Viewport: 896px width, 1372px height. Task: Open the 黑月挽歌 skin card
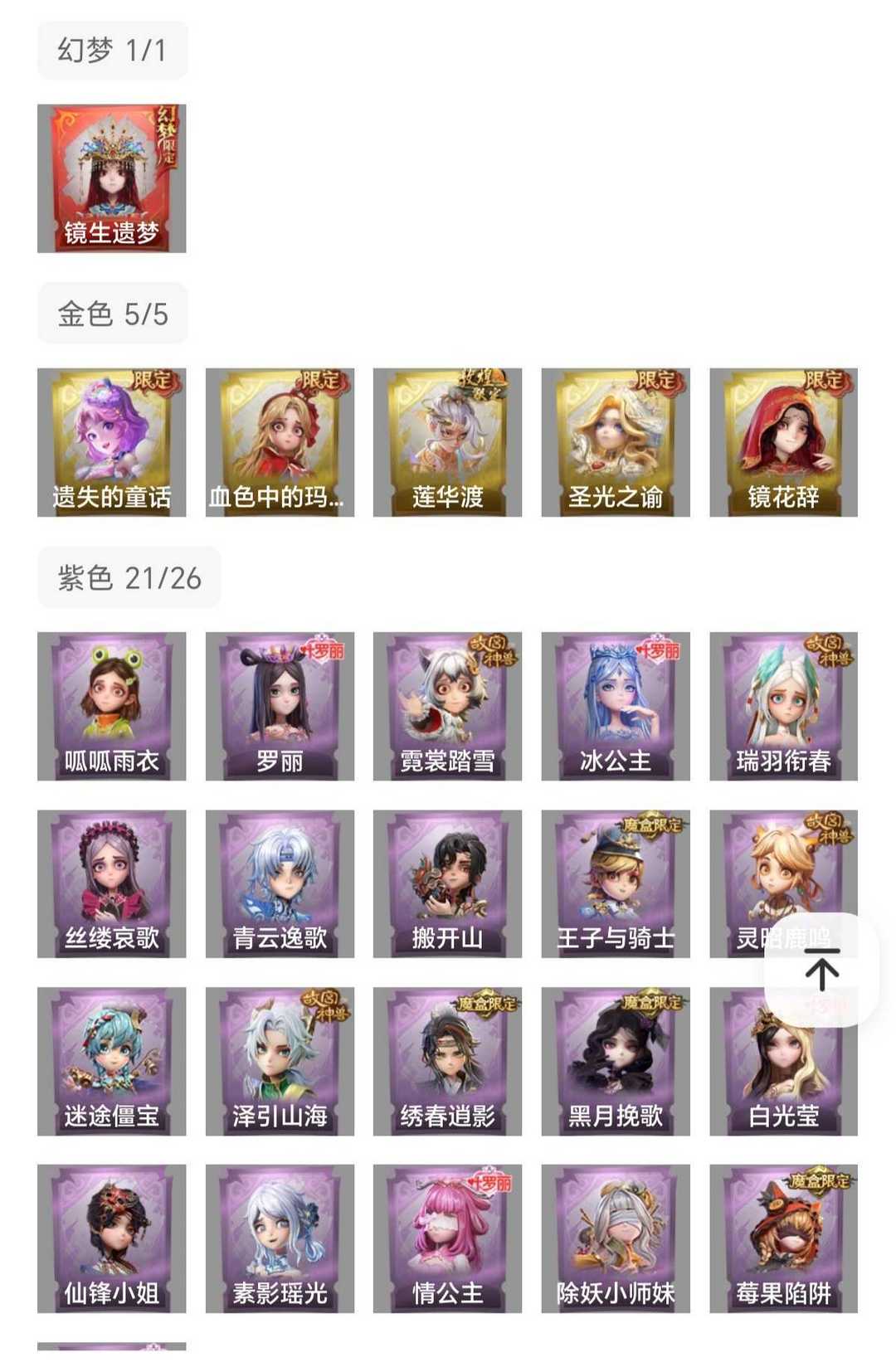coord(616,1061)
